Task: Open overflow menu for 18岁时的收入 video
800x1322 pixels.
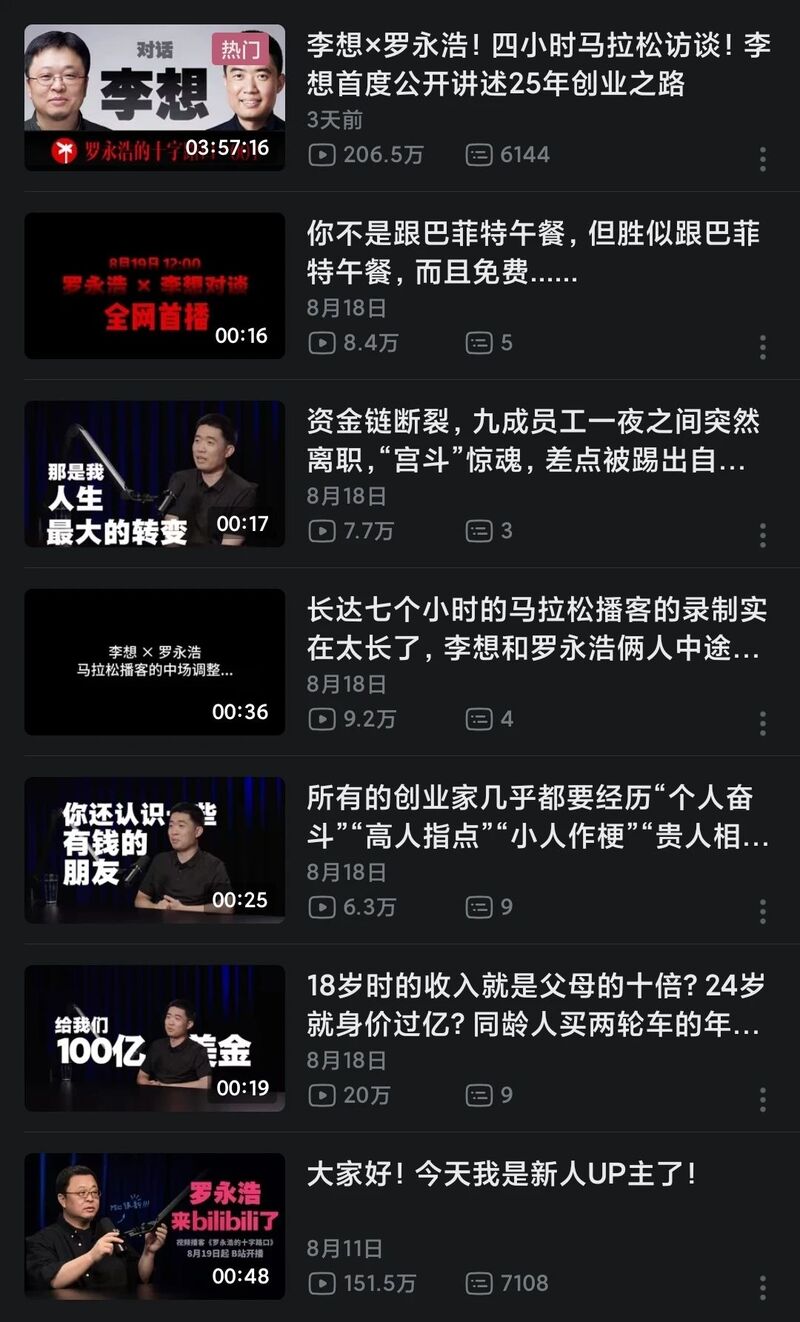Action: (x=762, y=1099)
